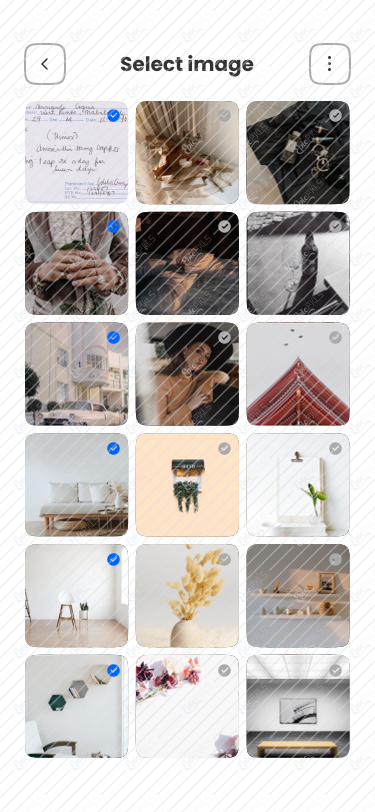
Task: Select the black fabric with jewelry photo
Action: [298, 152]
